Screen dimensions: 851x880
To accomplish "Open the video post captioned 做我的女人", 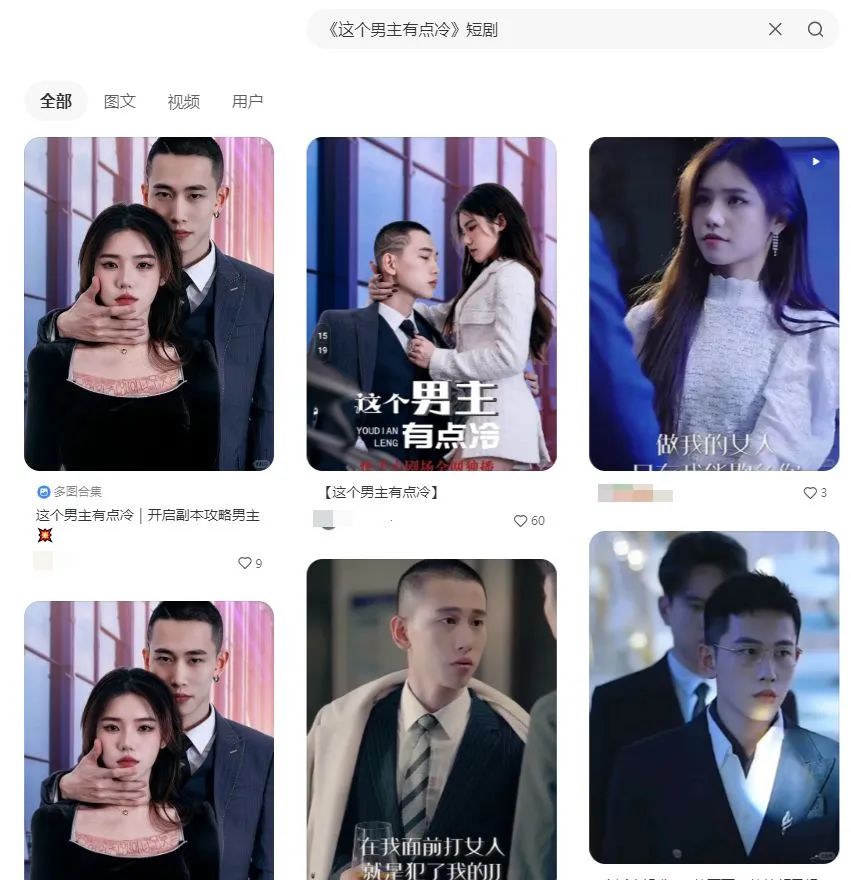I will point(714,303).
